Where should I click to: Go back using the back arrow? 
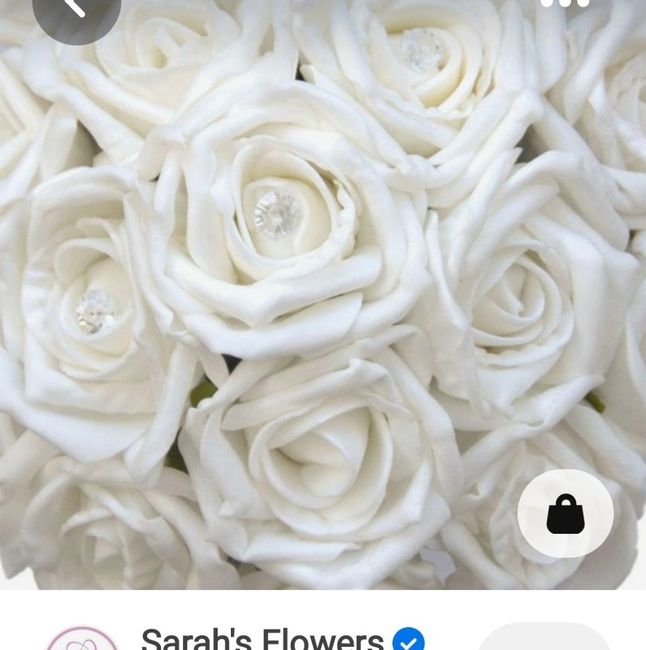75,8
